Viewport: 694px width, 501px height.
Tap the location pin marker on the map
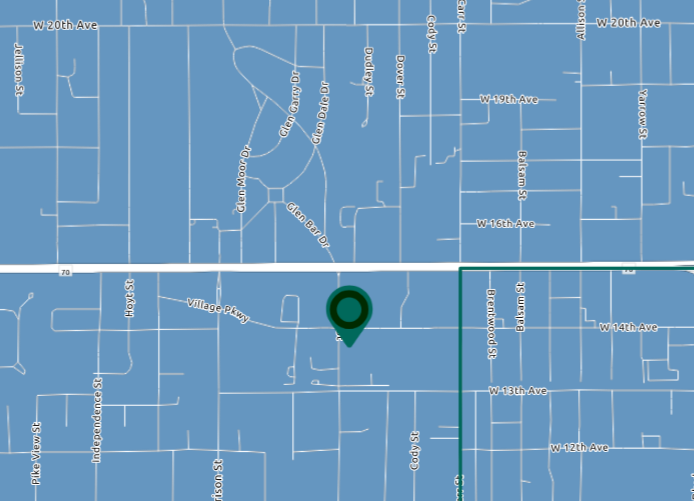pyautogui.click(x=349, y=311)
